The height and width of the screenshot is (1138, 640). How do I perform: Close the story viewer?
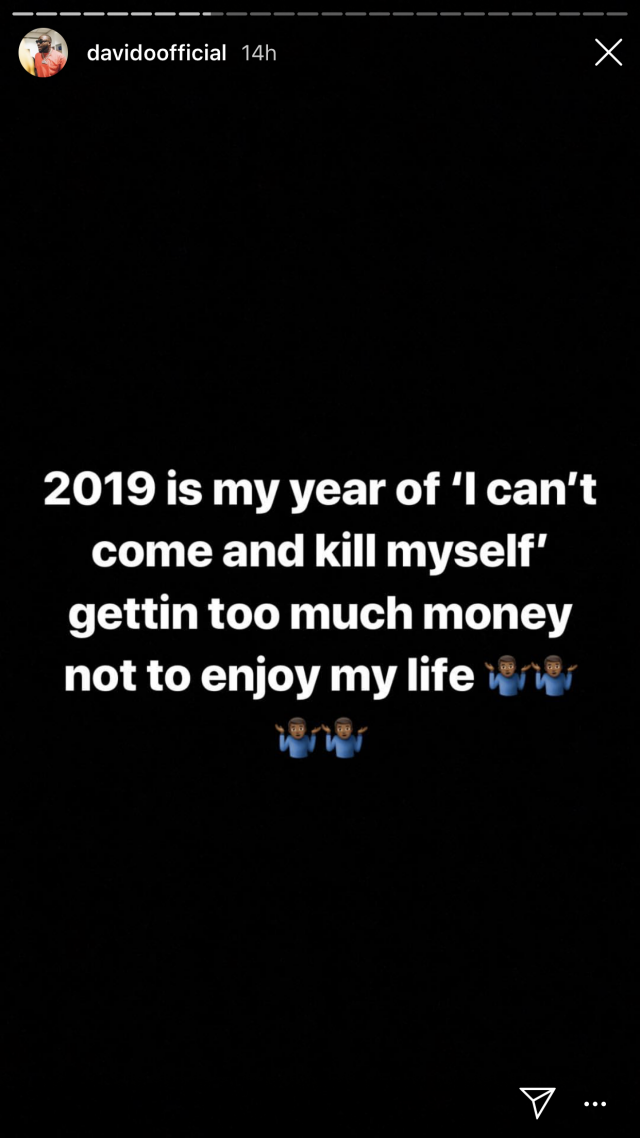point(608,53)
